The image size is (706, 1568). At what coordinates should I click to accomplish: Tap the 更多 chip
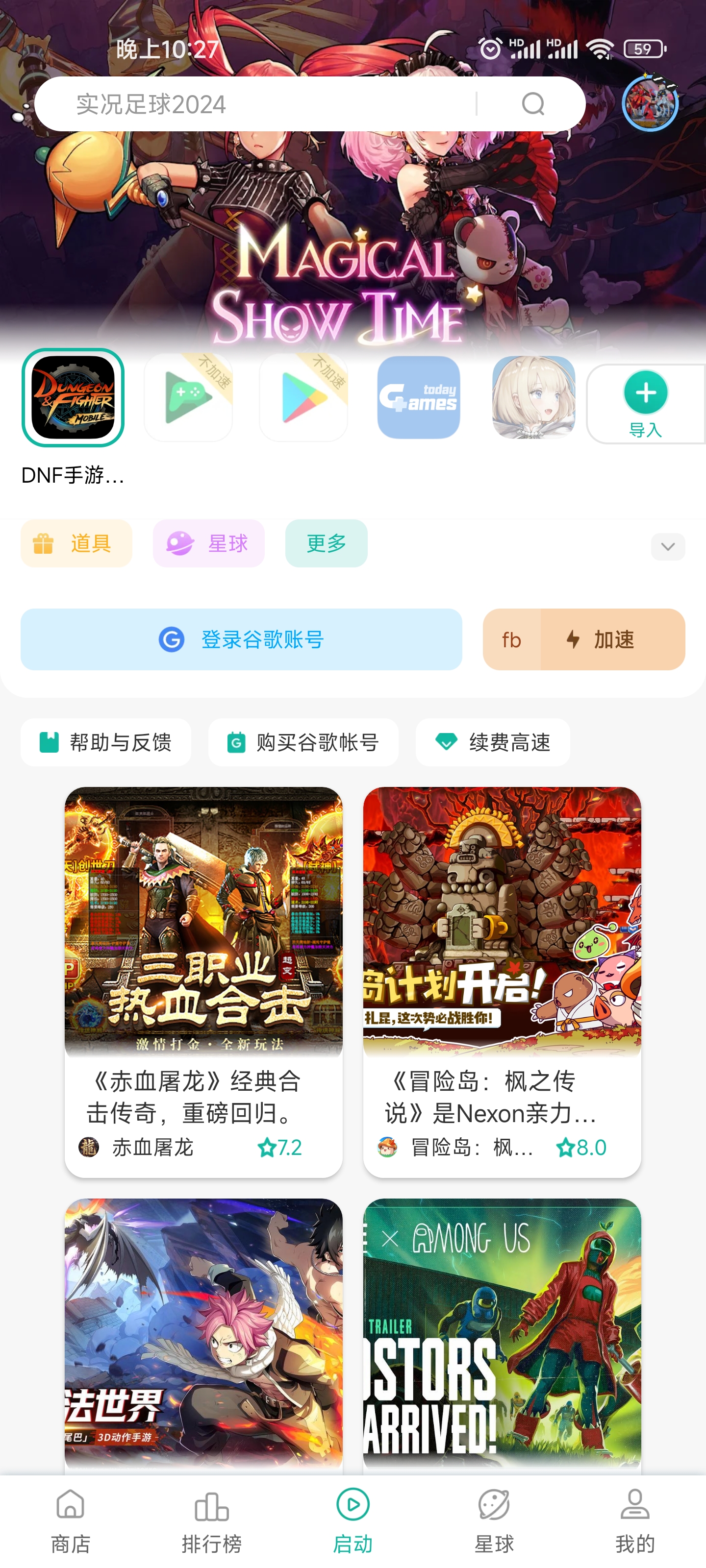(x=326, y=543)
